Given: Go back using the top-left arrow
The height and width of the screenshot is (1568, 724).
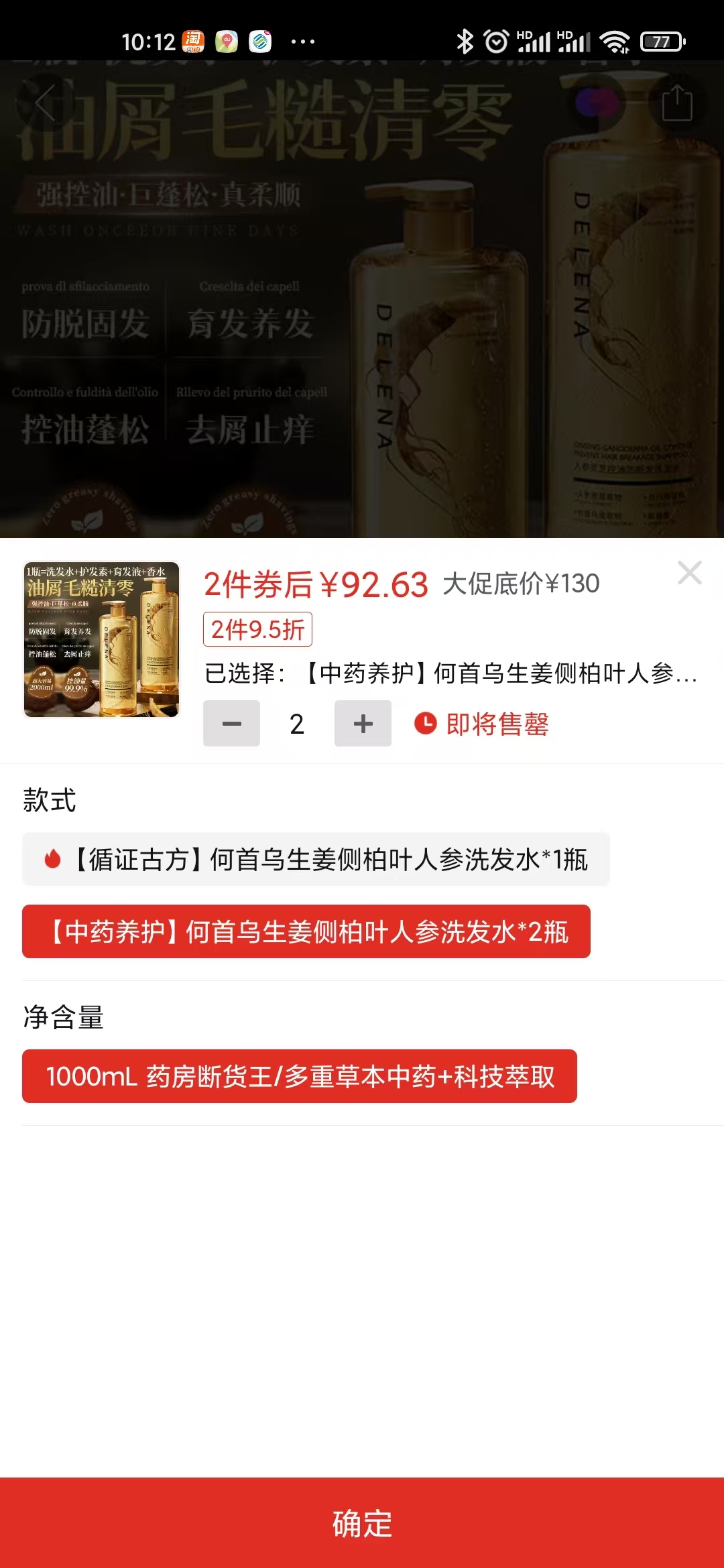Looking at the screenshot, I should 45,104.
